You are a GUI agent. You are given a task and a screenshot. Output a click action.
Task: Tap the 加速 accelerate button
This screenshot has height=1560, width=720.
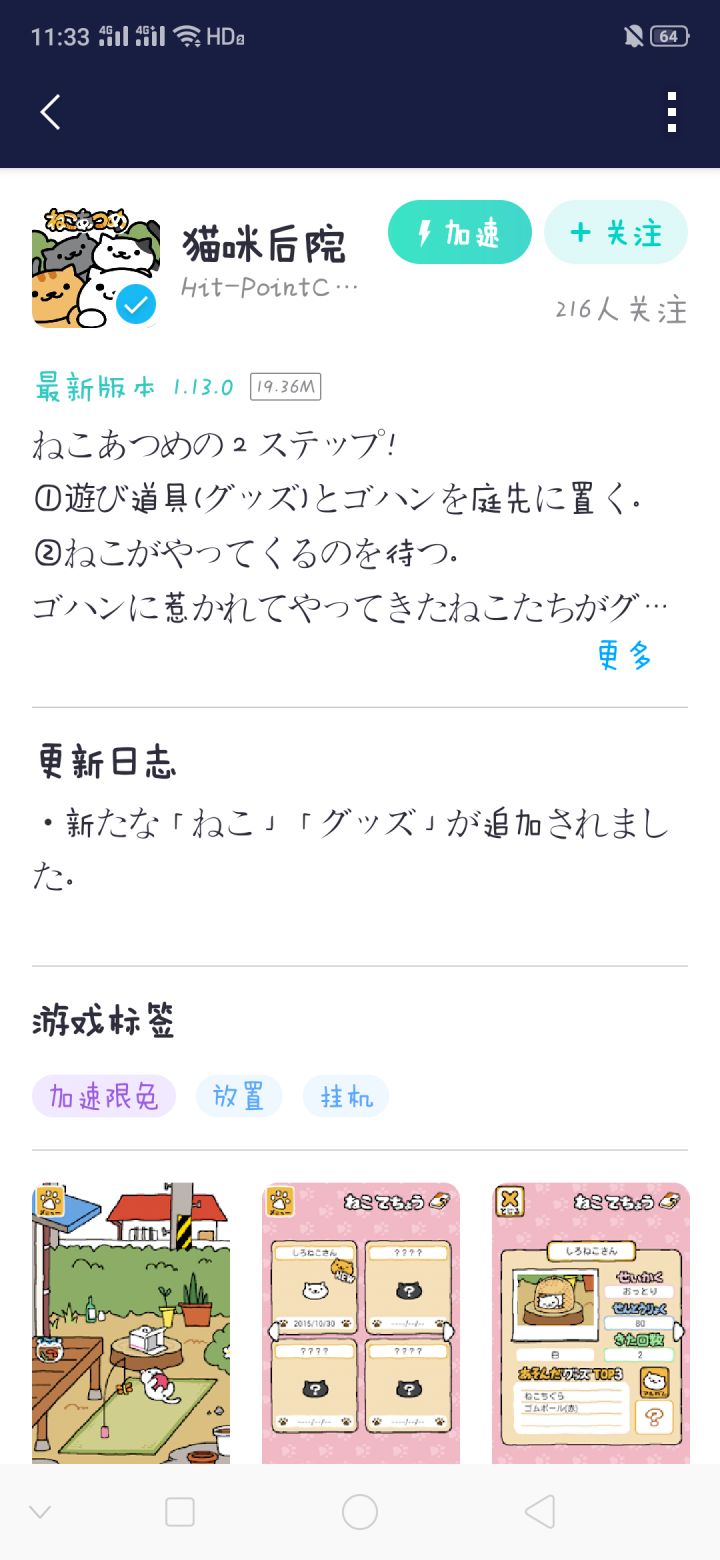(460, 232)
